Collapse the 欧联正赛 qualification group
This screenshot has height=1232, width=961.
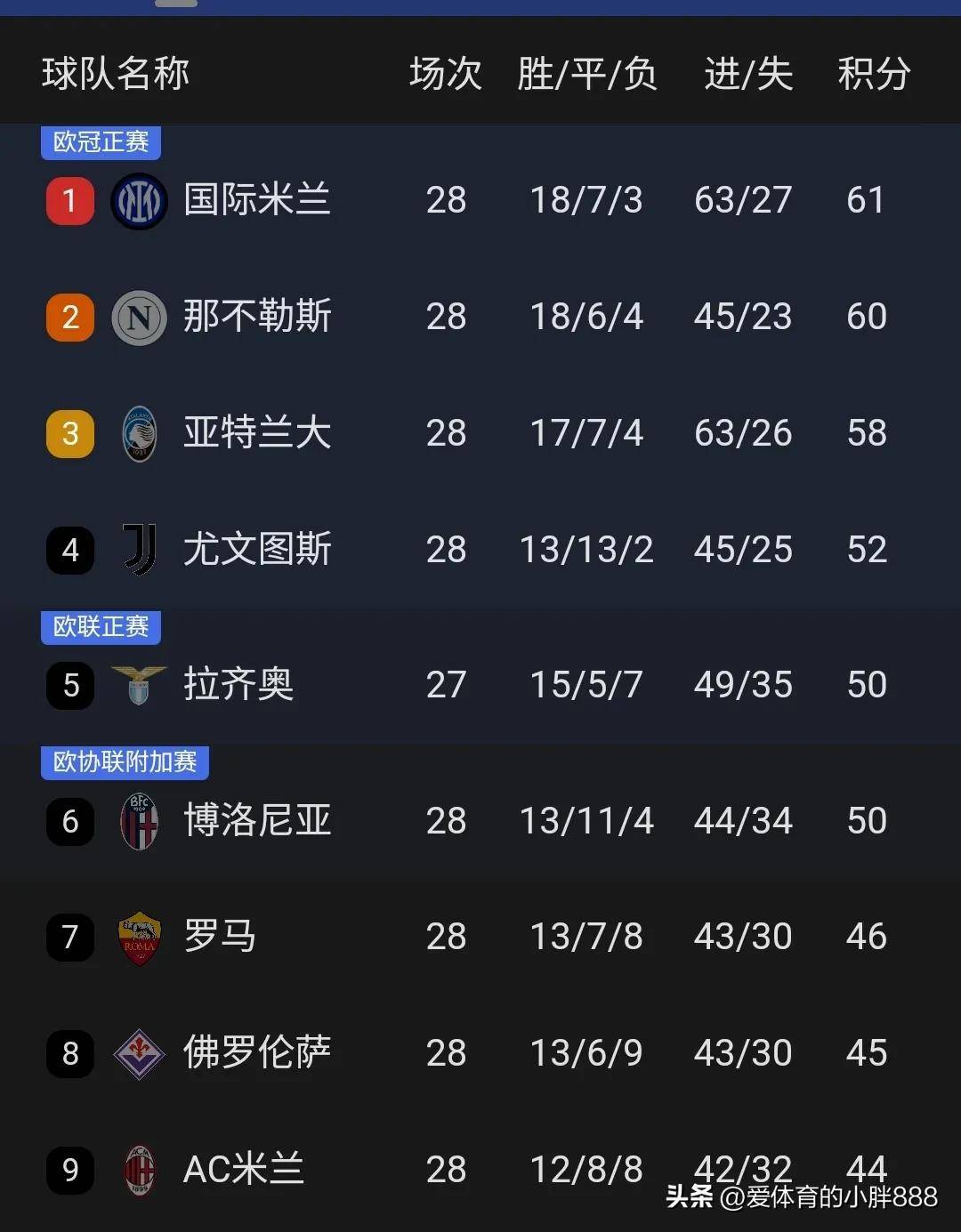[100, 627]
